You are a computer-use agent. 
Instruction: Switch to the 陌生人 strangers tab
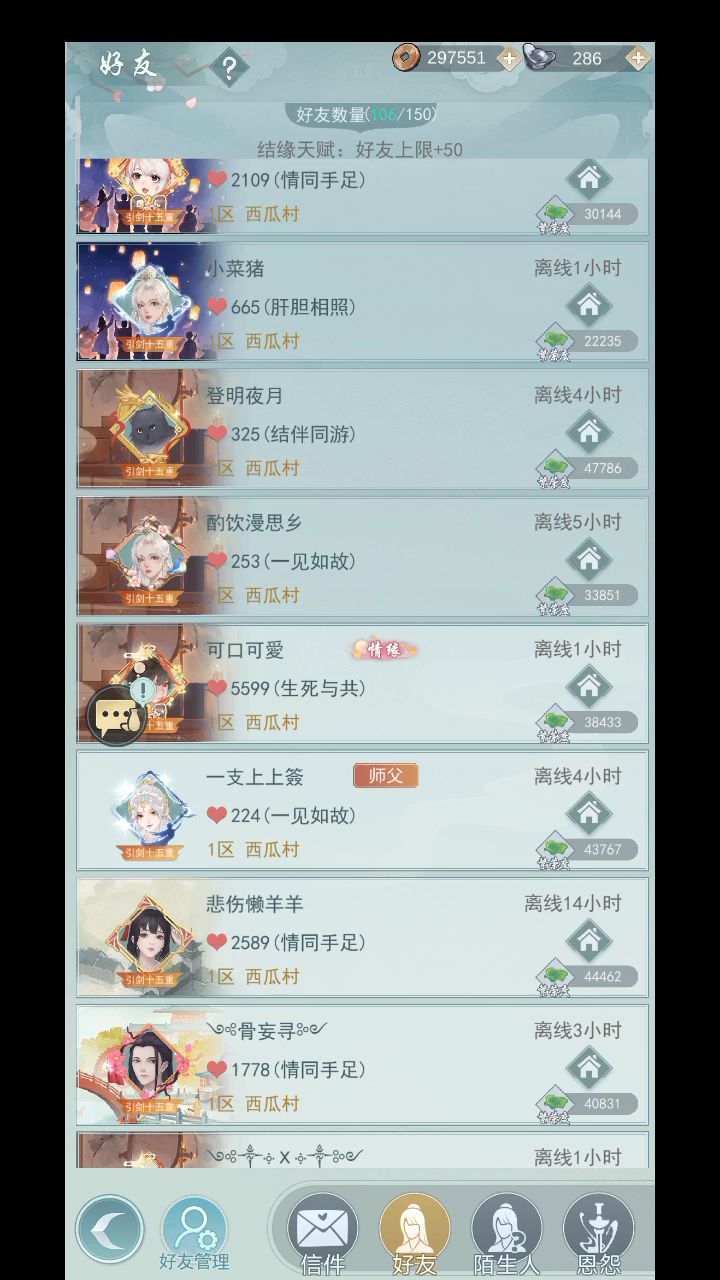pos(507,1235)
